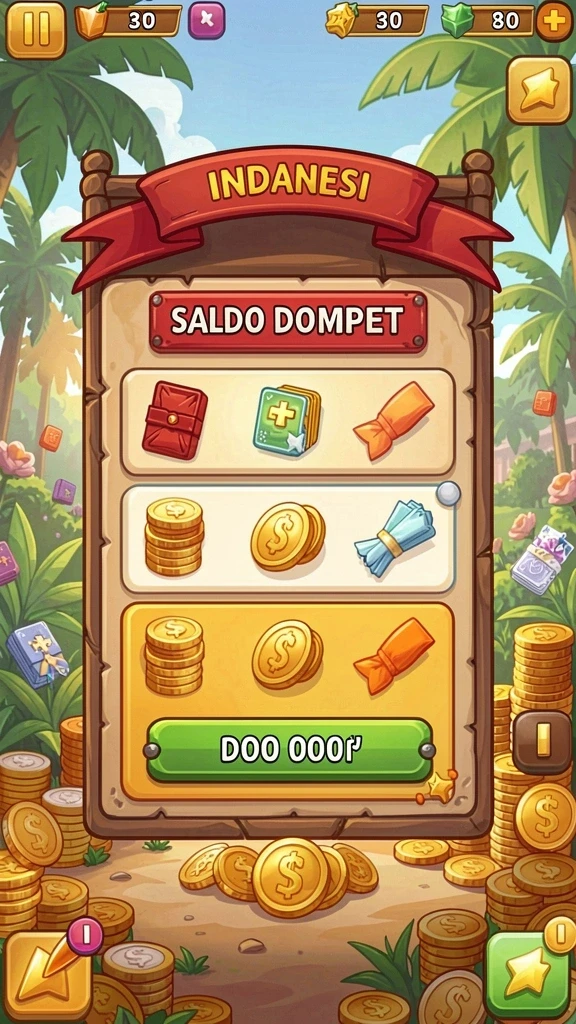576x1024 pixels.
Task: Select the row with the blue cash bundle
Action: click(288, 539)
